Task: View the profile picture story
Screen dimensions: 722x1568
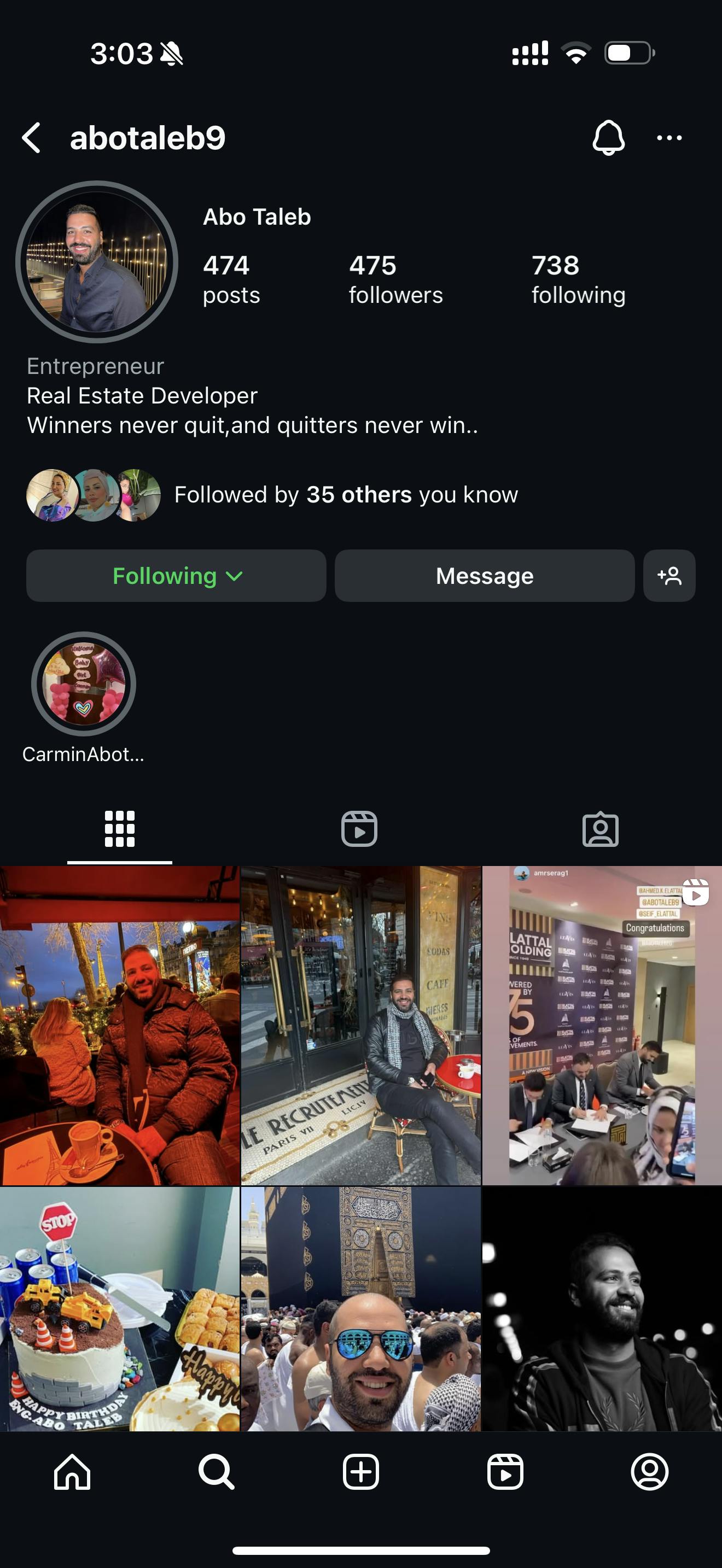Action: click(x=97, y=262)
